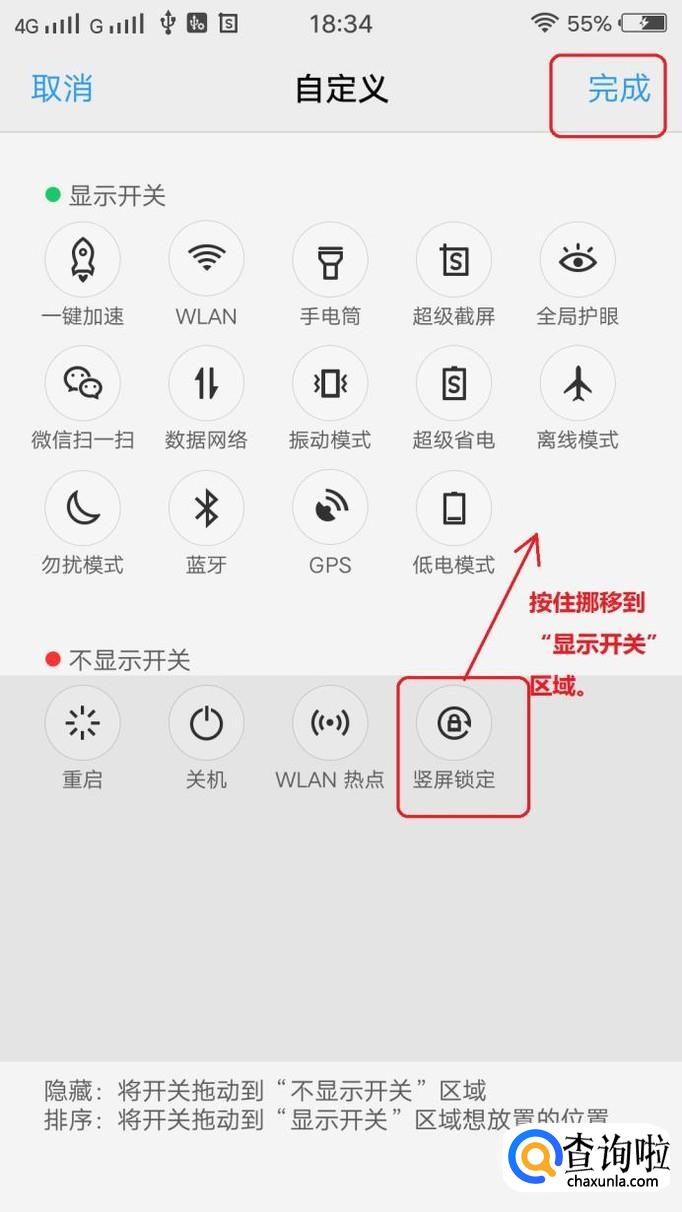Tap the 蓝牙 Bluetooth switch icon
Viewport: 682px width, 1212px height.
pos(206,508)
